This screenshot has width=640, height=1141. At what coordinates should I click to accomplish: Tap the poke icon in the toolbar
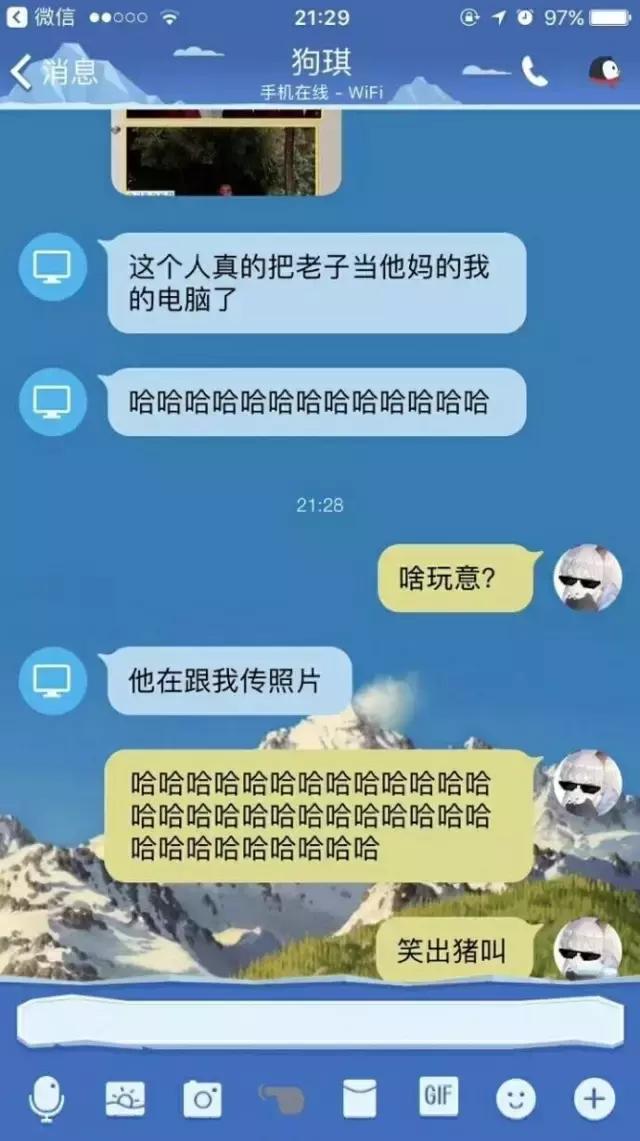(x=281, y=1098)
